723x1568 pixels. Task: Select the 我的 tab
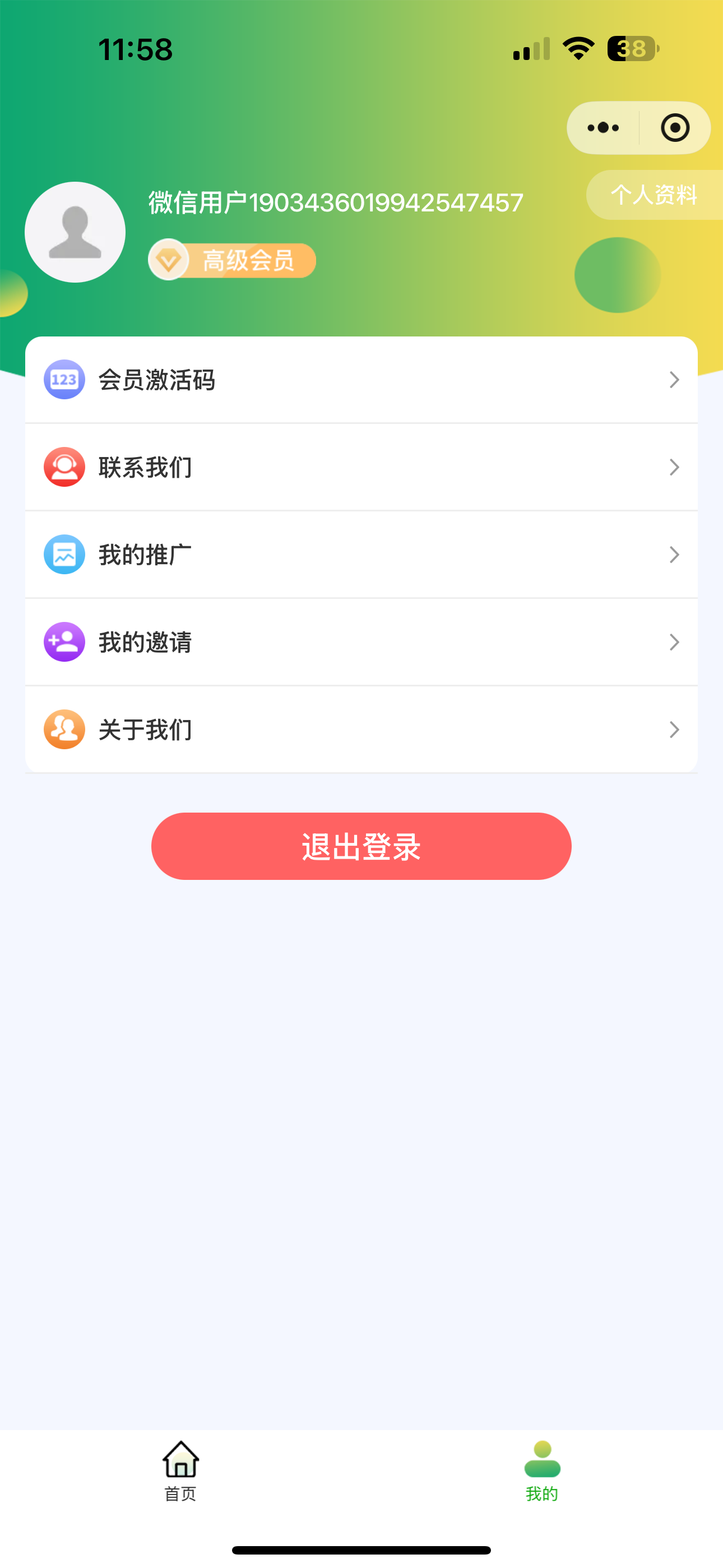pyautogui.click(x=543, y=1471)
